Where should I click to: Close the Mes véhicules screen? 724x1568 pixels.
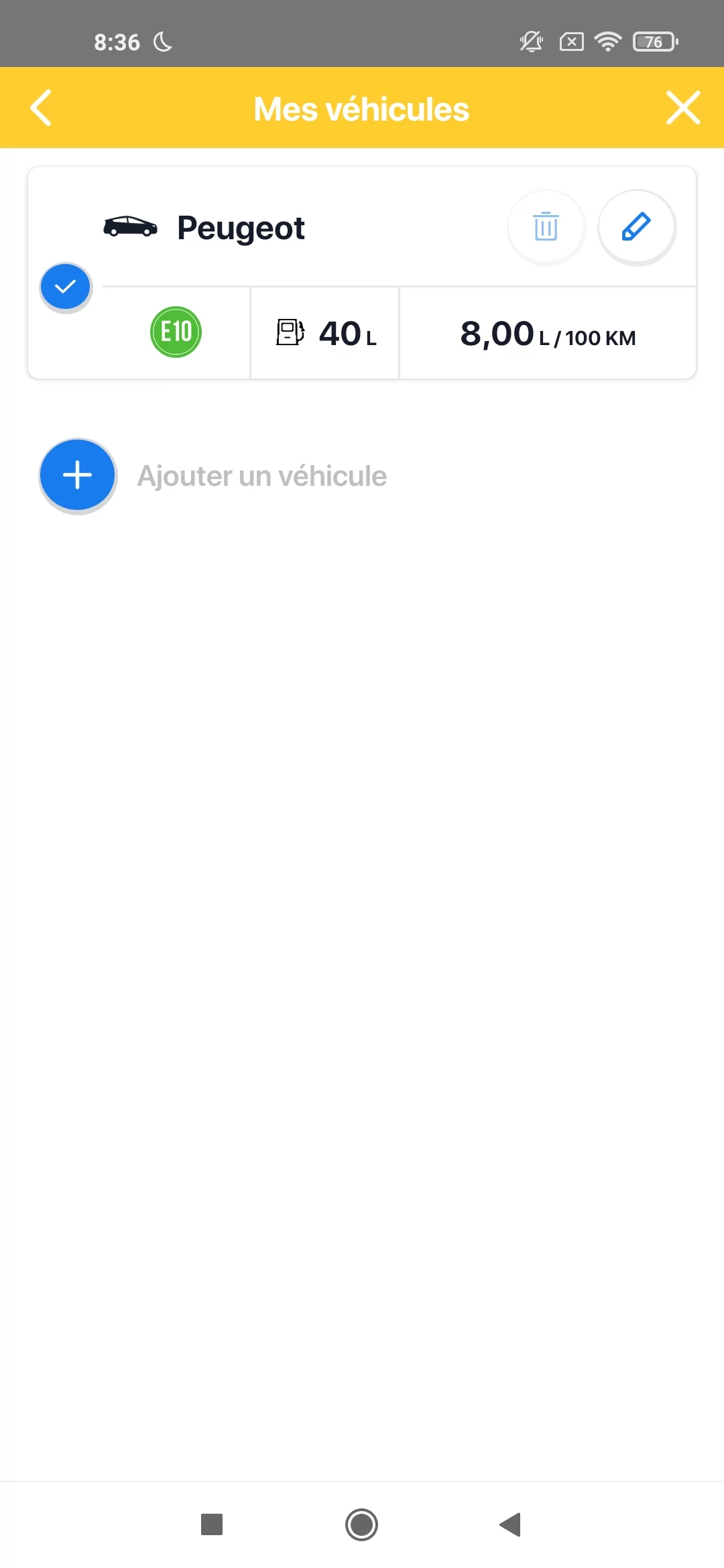pos(683,108)
